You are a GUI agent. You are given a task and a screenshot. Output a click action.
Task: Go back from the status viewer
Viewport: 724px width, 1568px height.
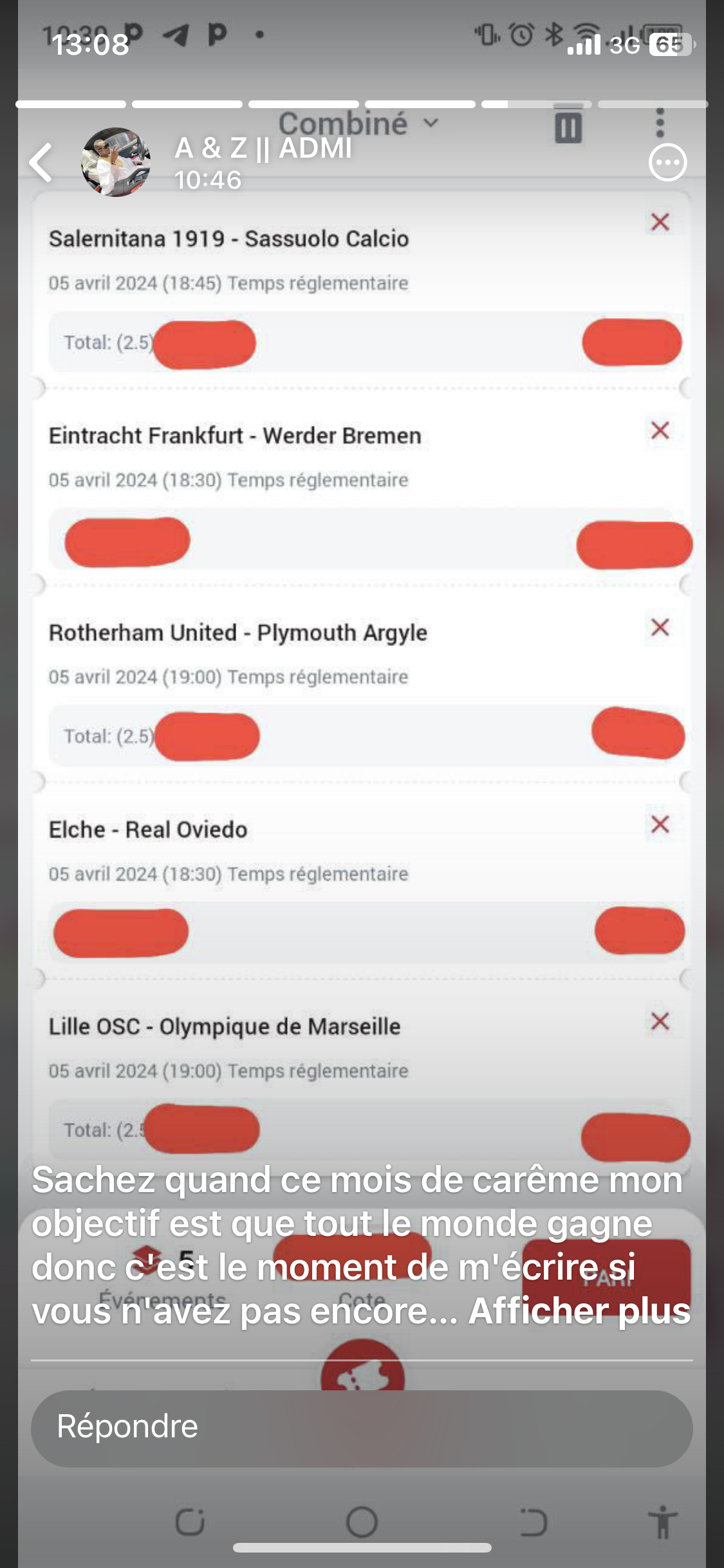click(41, 162)
